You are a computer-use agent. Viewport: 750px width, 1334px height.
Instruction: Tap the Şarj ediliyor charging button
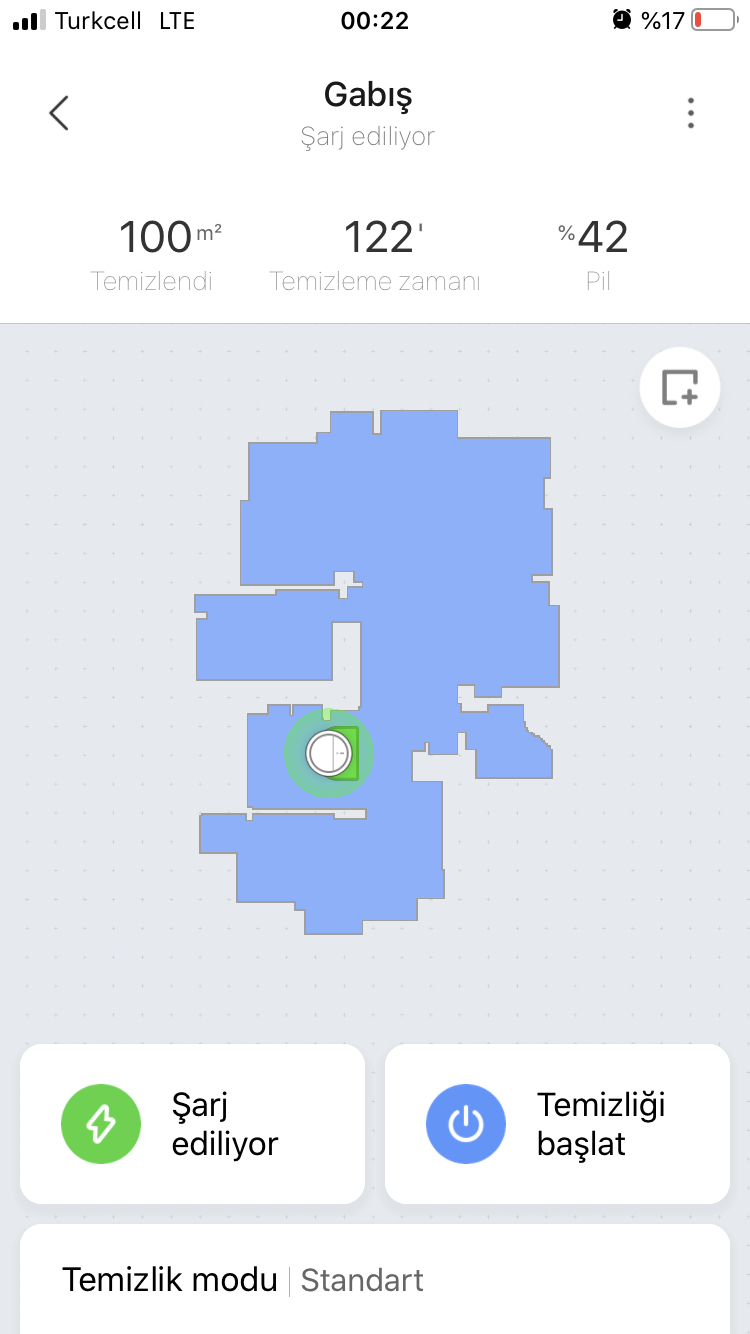(192, 1124)
